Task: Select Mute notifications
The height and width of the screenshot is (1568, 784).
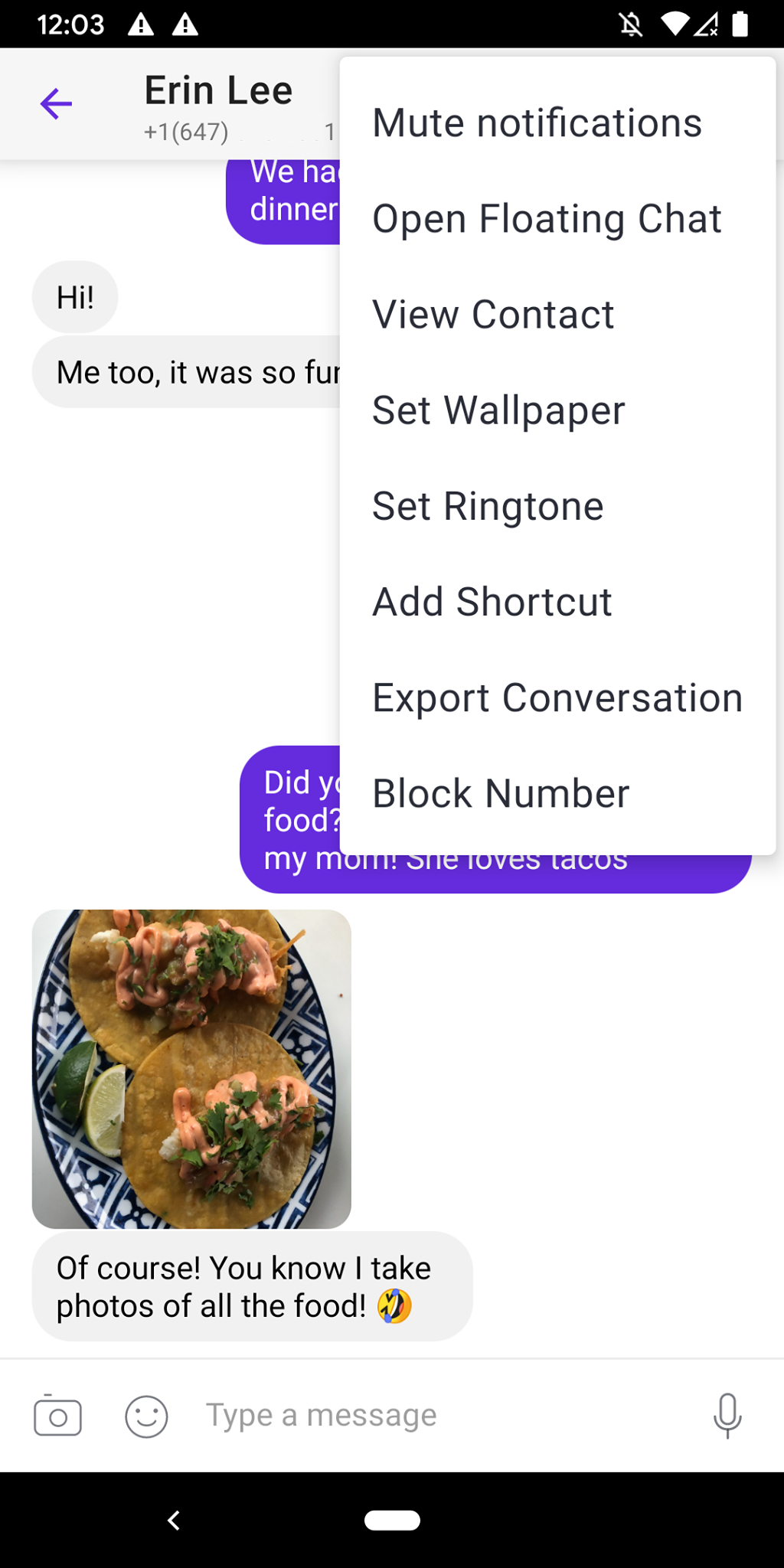Action: (x=557, y=122)
